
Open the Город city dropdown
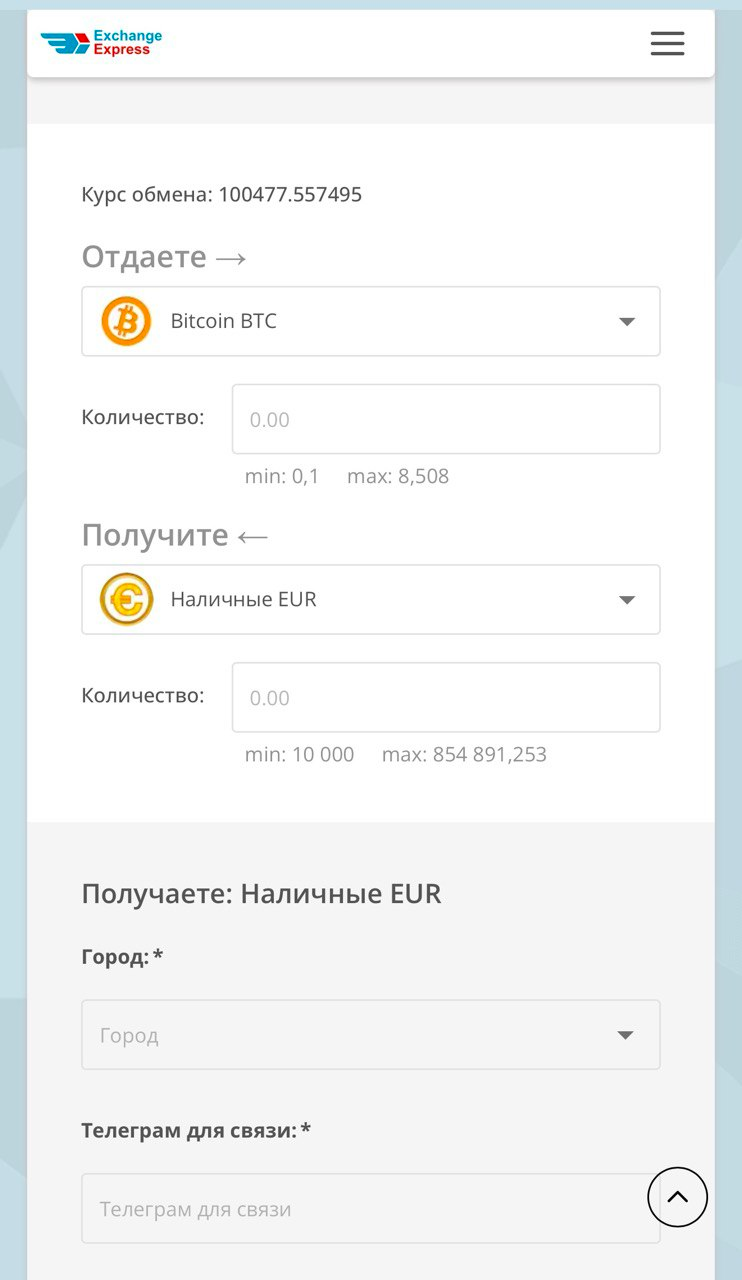coord(370,1035)
